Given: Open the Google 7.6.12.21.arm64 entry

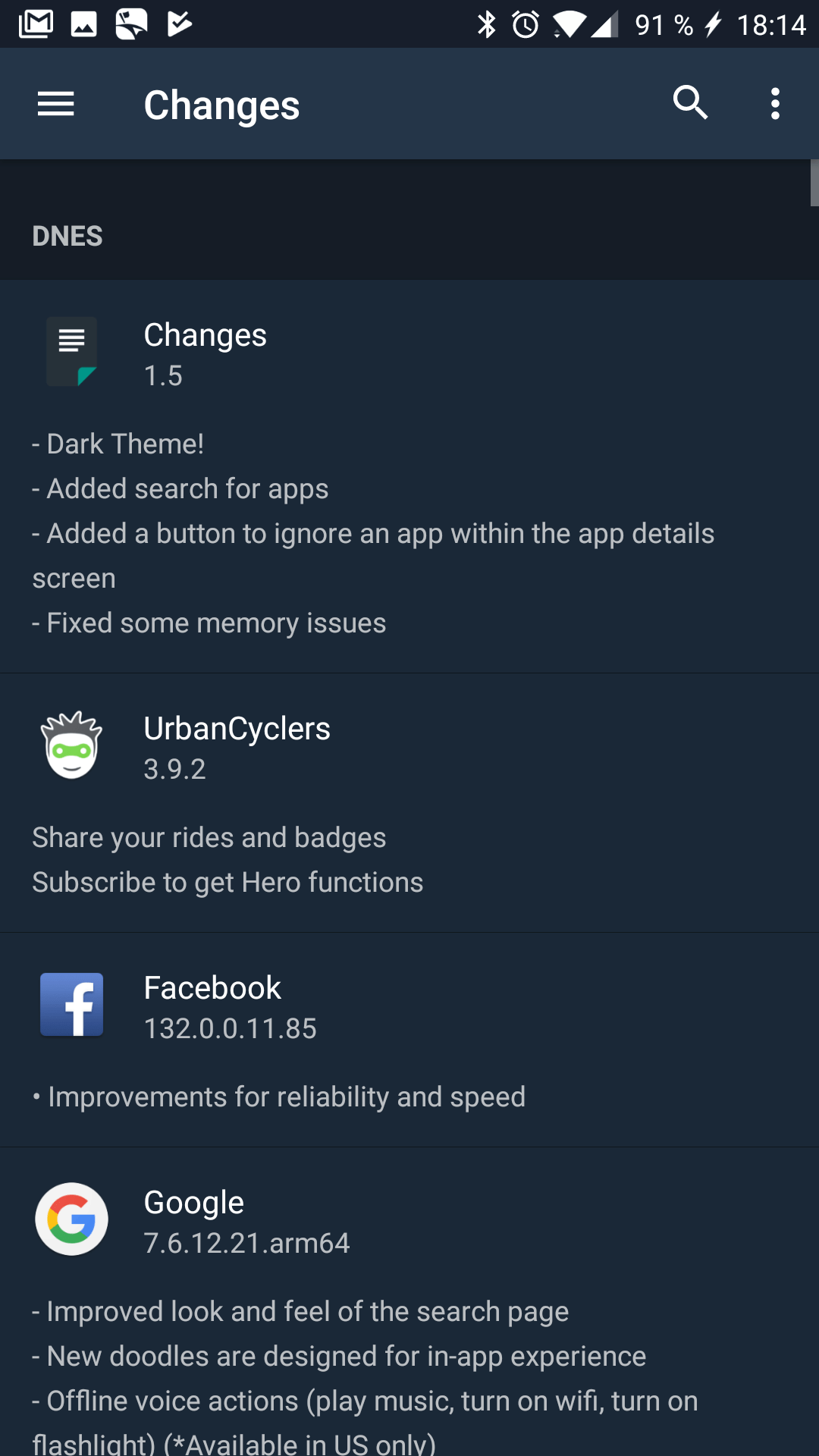Looking at the screenshot, I should 409,1302.
